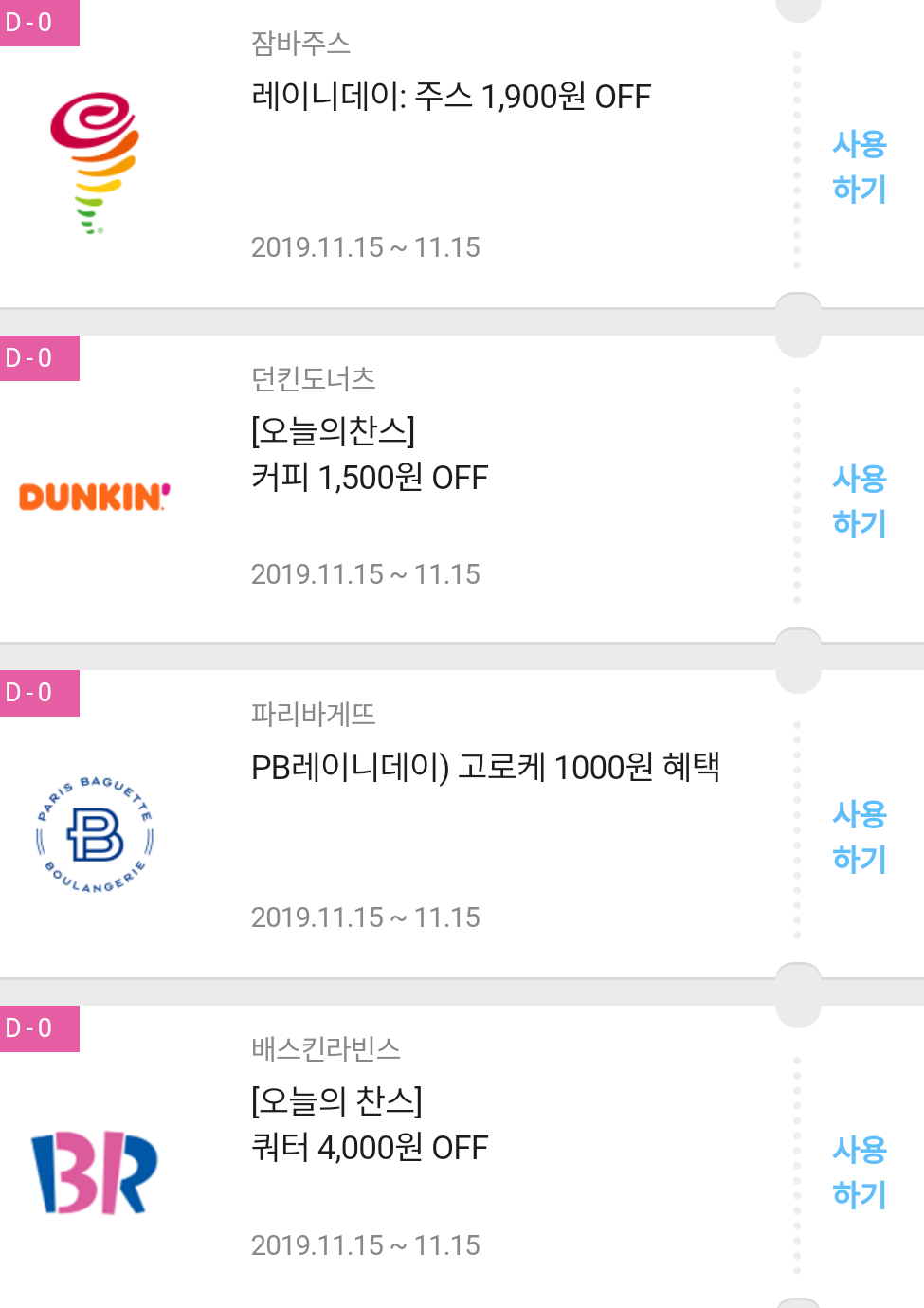Screen dimensions: 924x1308
Task: Redeem the 배스킨라빈스 quarter 4,000원 OFF coupon
Action: click(x=859, y=1172)
